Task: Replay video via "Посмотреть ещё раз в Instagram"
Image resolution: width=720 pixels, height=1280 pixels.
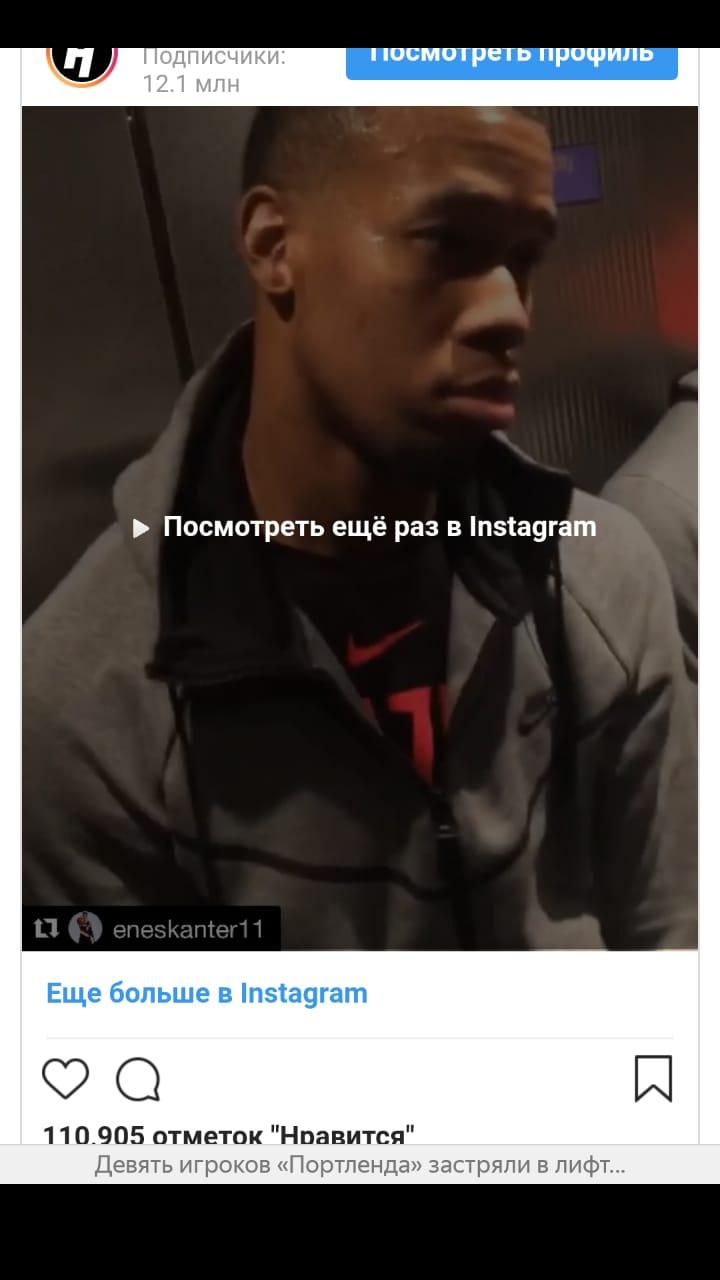Action: (365, 527)
